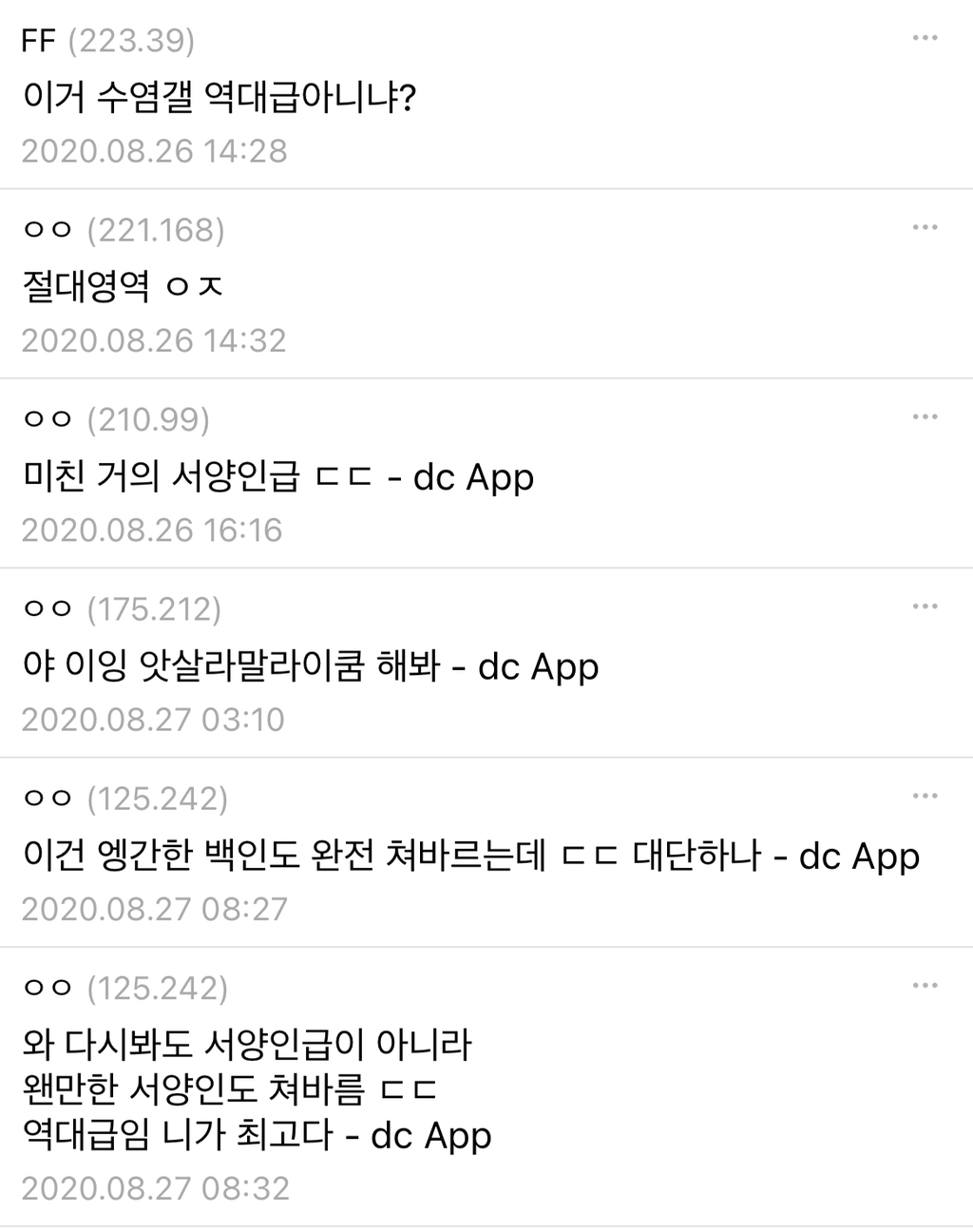Open options menu on the 미친 거의 서양인급 comment
Image resolution: width=973 pixels, height=1232 pixels.
coord(923,416)
